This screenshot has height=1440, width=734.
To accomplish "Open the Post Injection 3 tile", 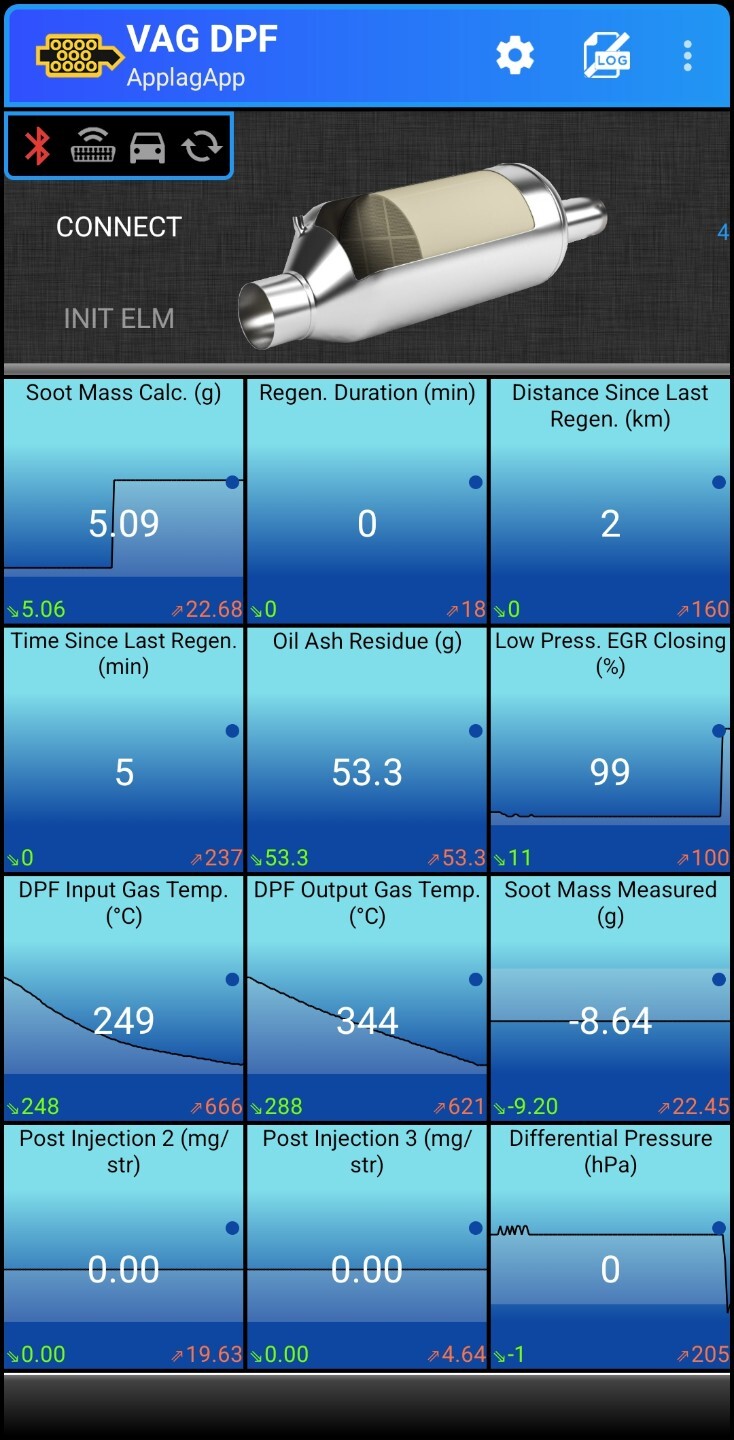I will (x=367, y=1246).
